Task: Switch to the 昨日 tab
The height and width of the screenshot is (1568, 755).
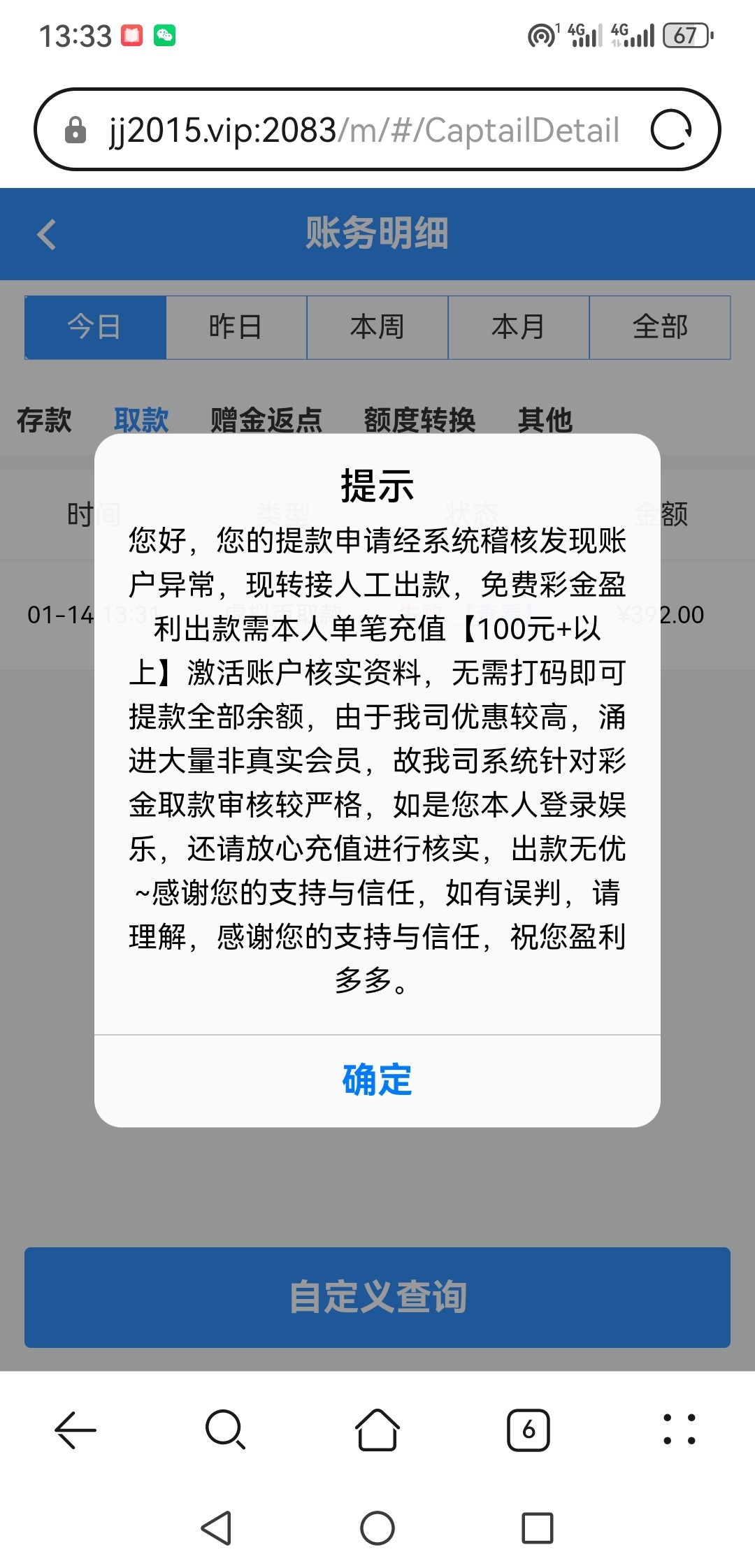Action: click(236, 327)
